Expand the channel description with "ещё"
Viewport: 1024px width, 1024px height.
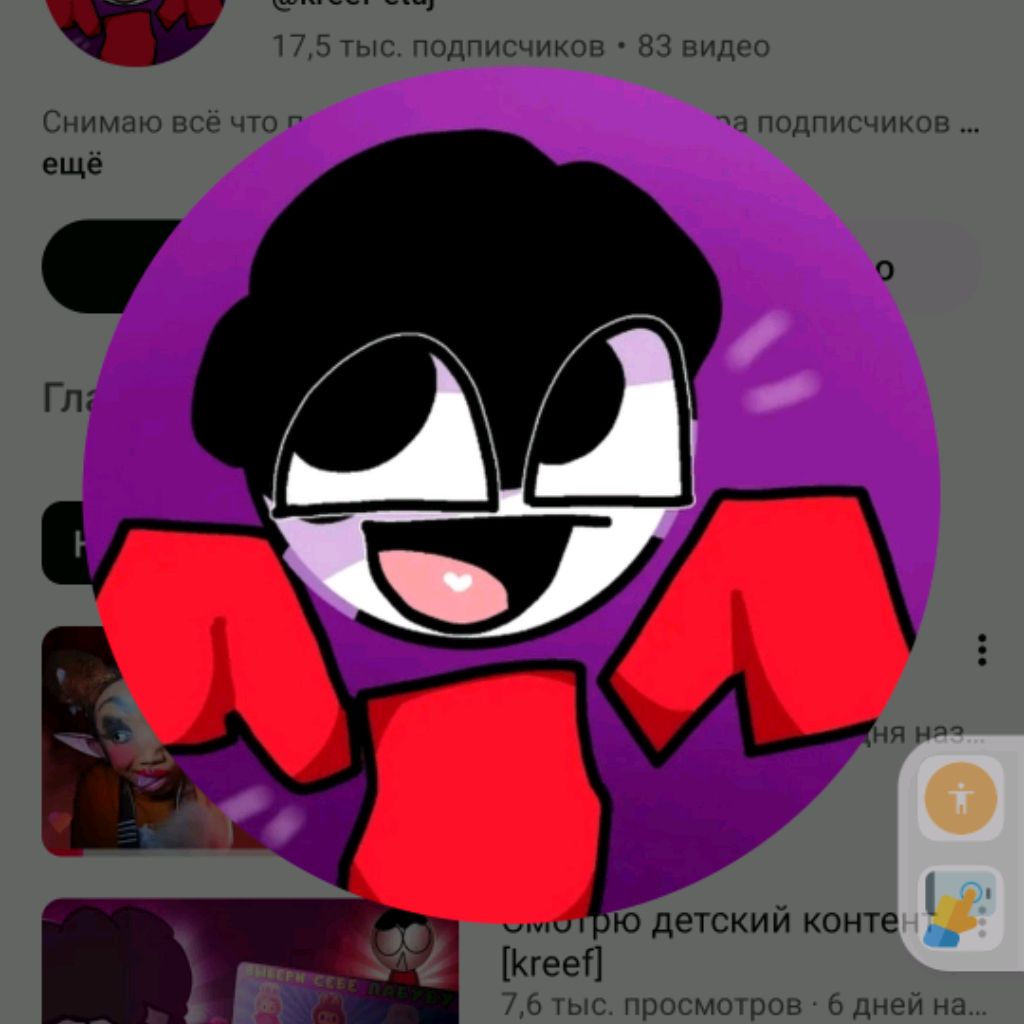[x=72, y=164]
